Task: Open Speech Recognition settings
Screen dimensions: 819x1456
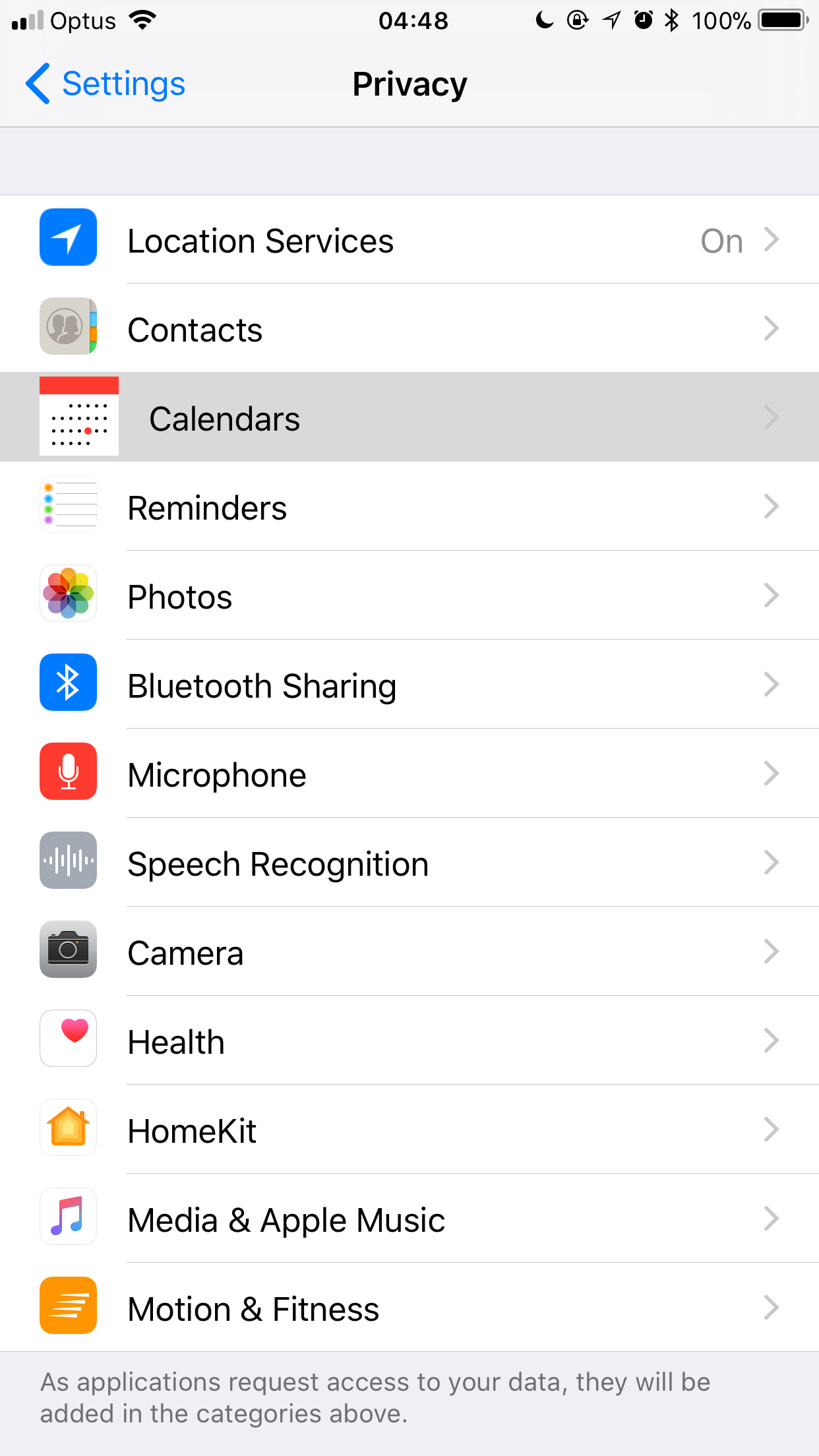Action: pyautogui.click(x=409, y=863)
